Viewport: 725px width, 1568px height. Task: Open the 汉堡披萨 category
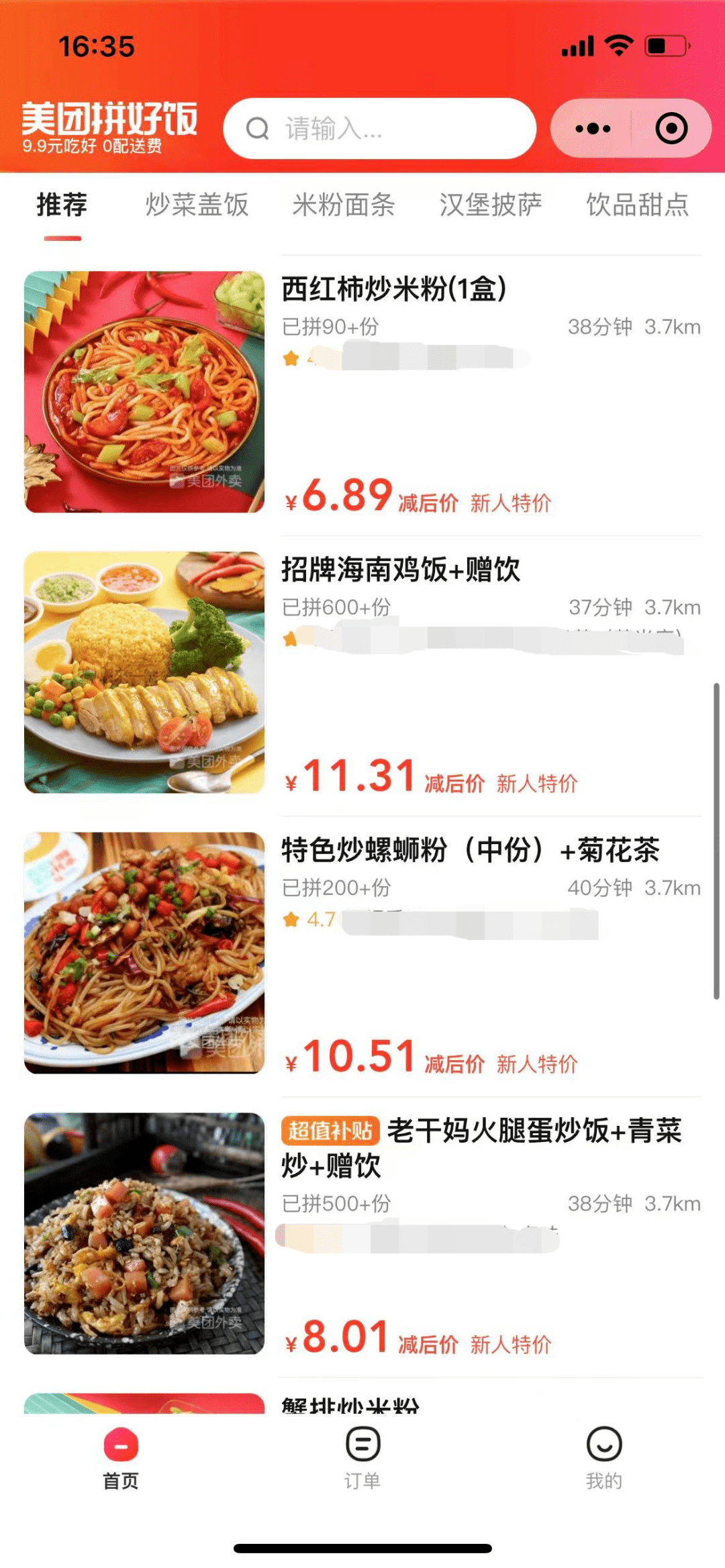[492, 205]
